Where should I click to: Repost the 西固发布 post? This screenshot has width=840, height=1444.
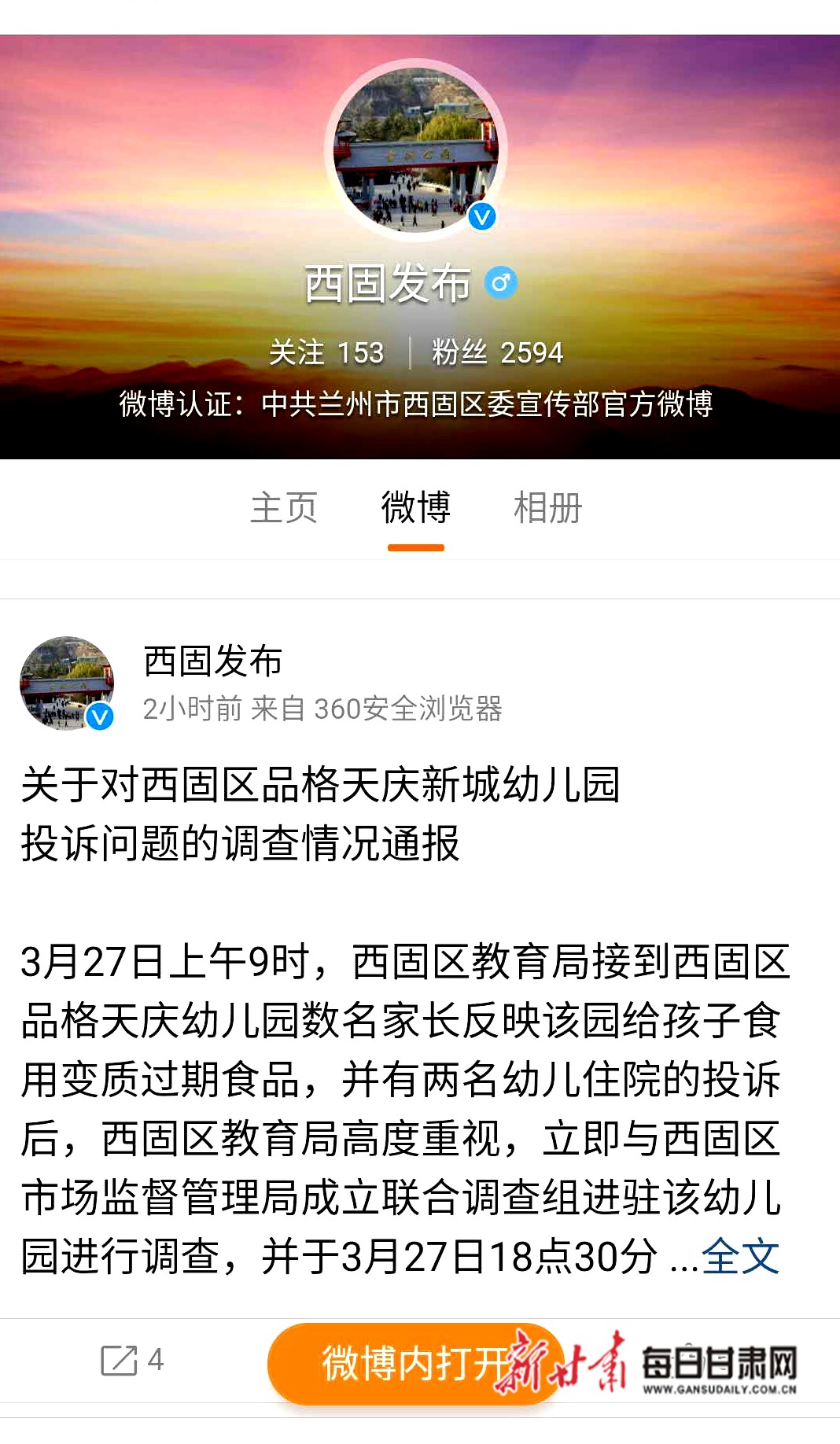131,1360
